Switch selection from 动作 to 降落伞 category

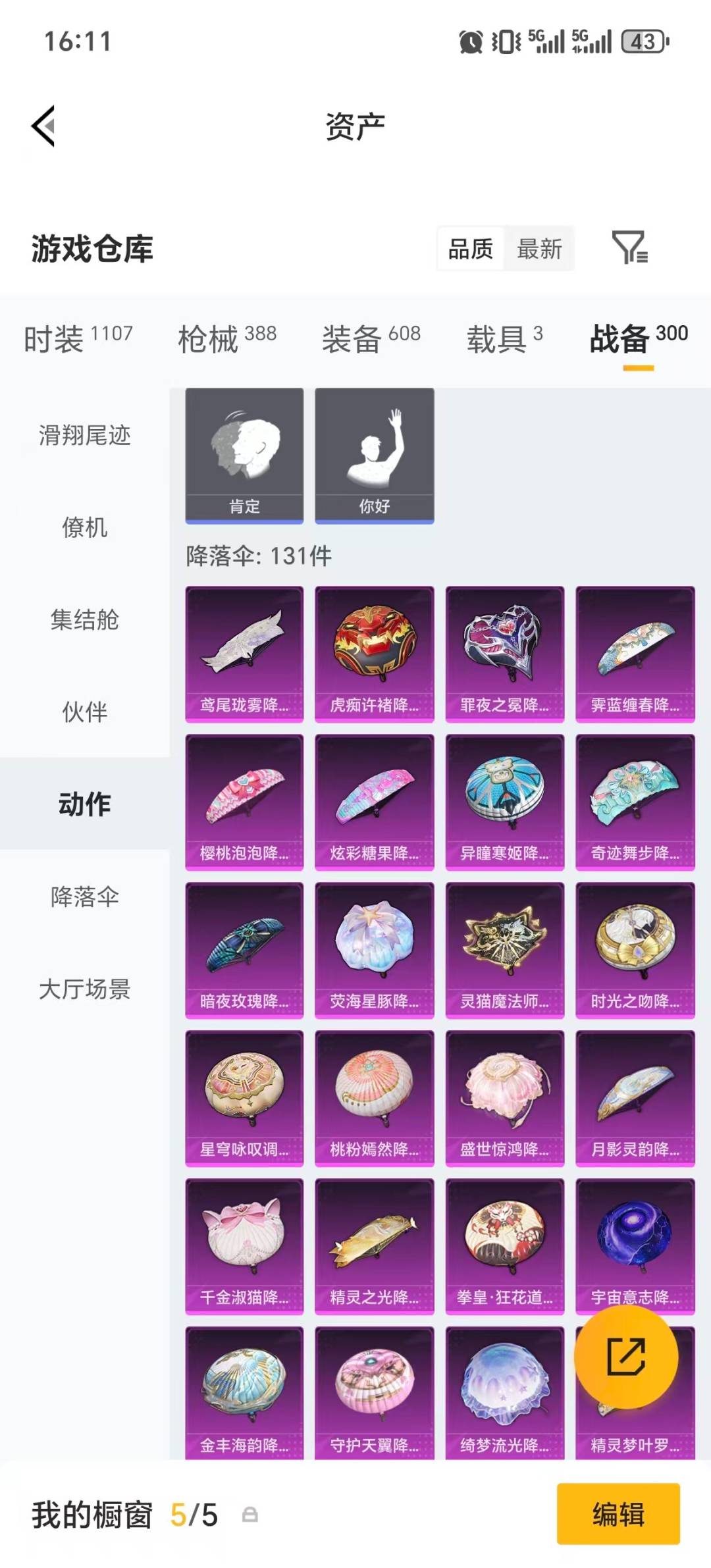[84, 895]
